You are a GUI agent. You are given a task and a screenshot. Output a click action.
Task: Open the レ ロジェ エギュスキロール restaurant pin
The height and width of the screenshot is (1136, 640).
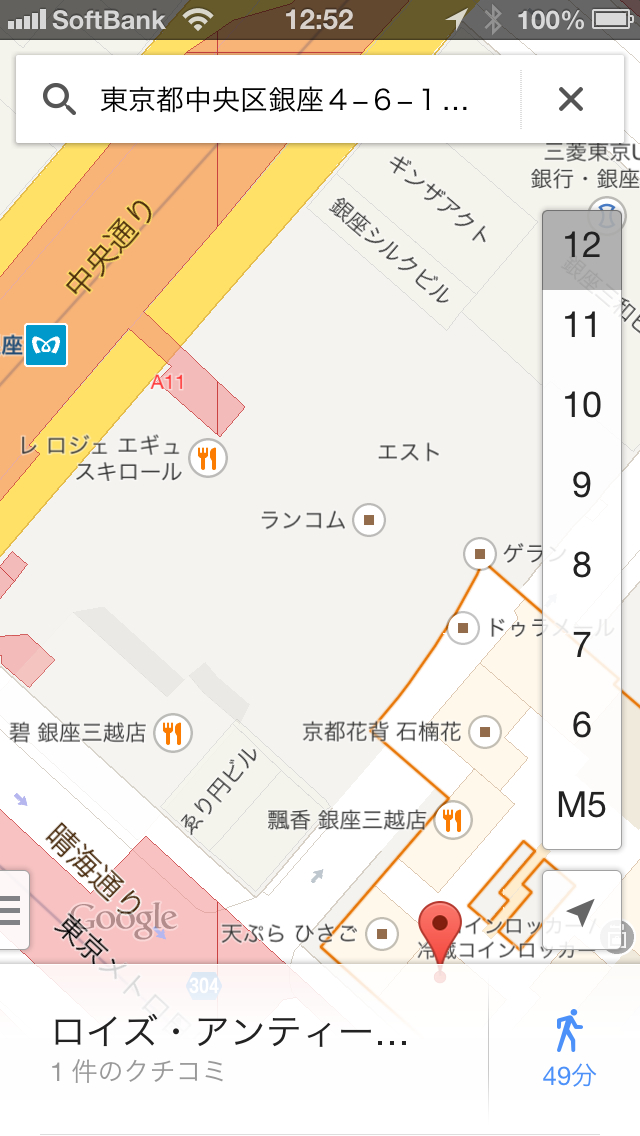(208, 458)
